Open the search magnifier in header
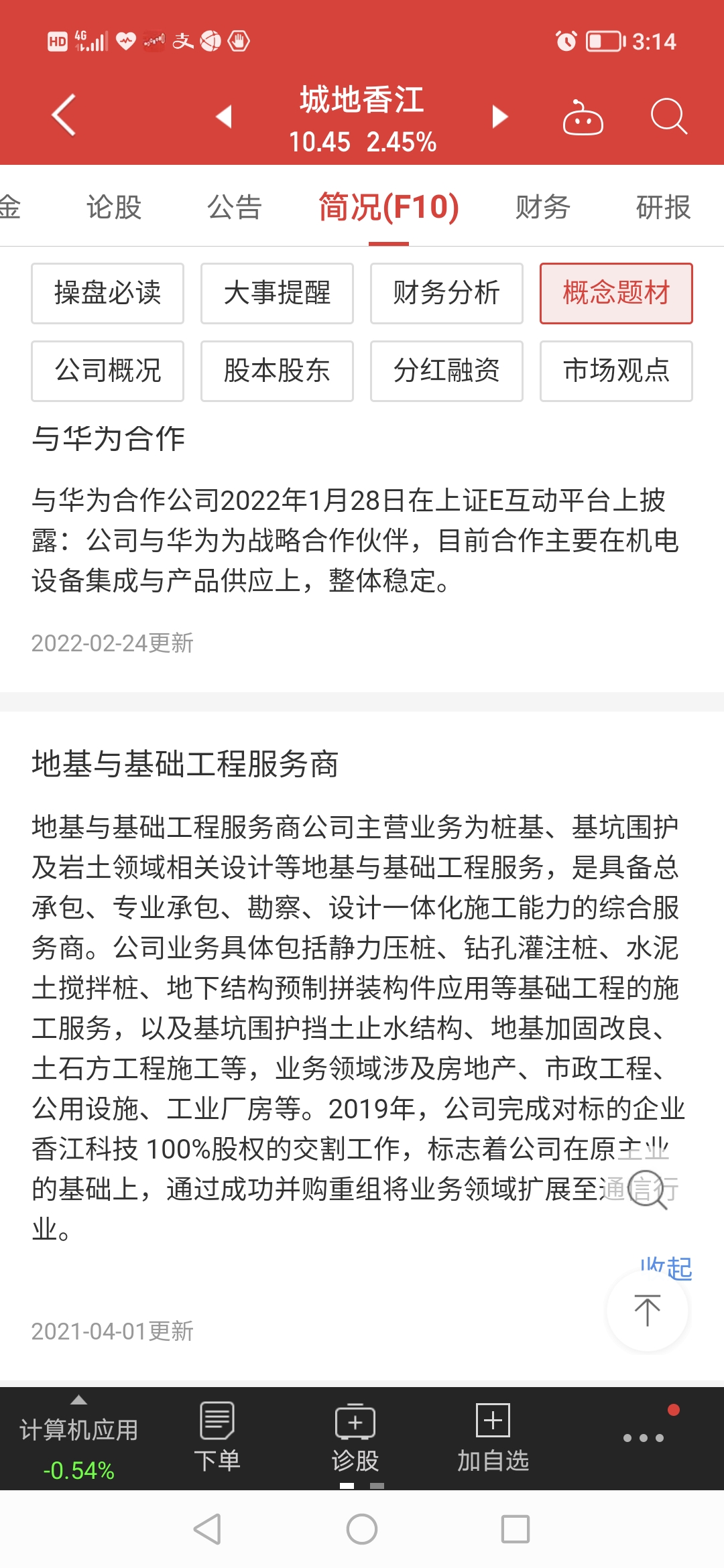Image resolution: width=724 pixels, height=1568 pixels. tap(669, 117)
